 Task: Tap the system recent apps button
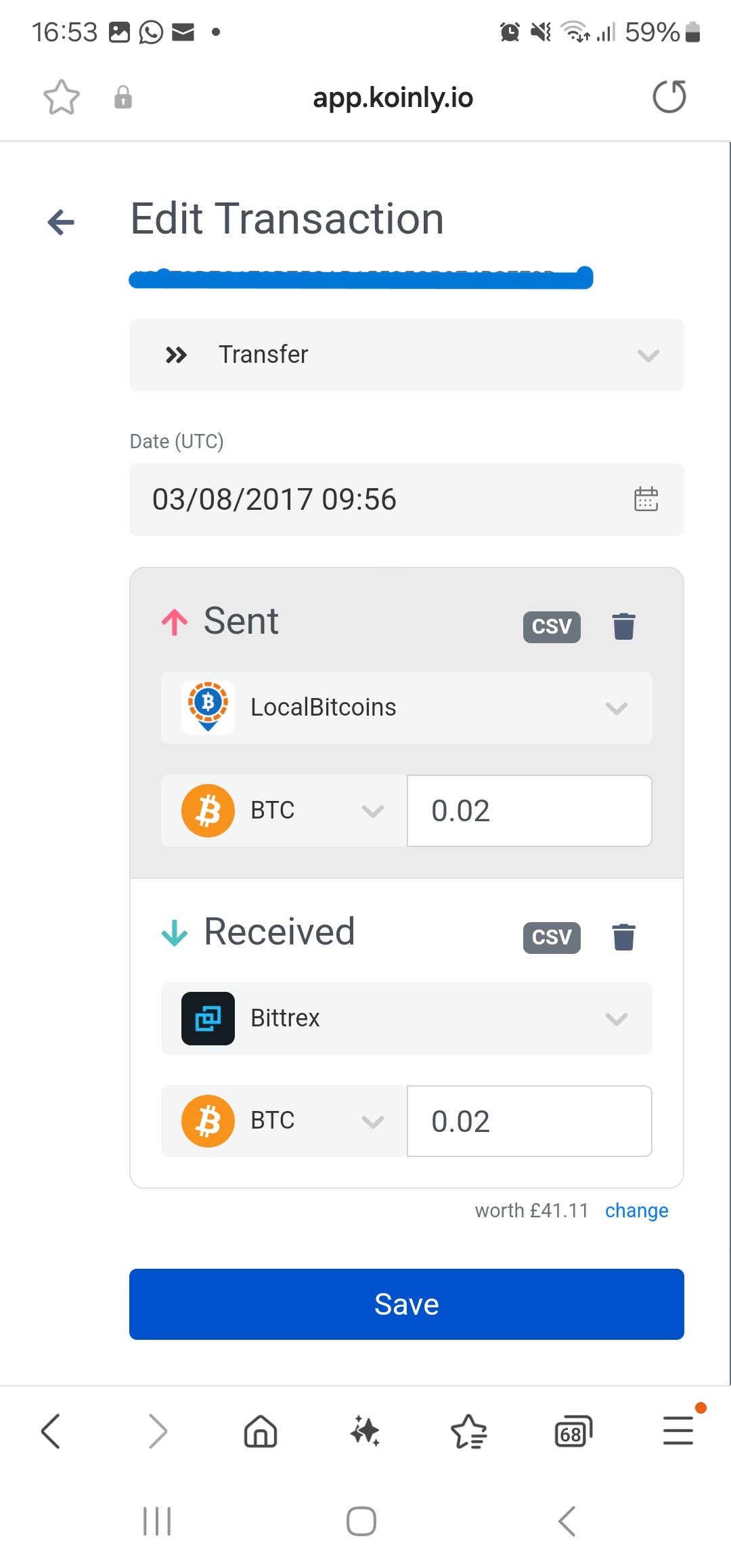(157, 1521)
